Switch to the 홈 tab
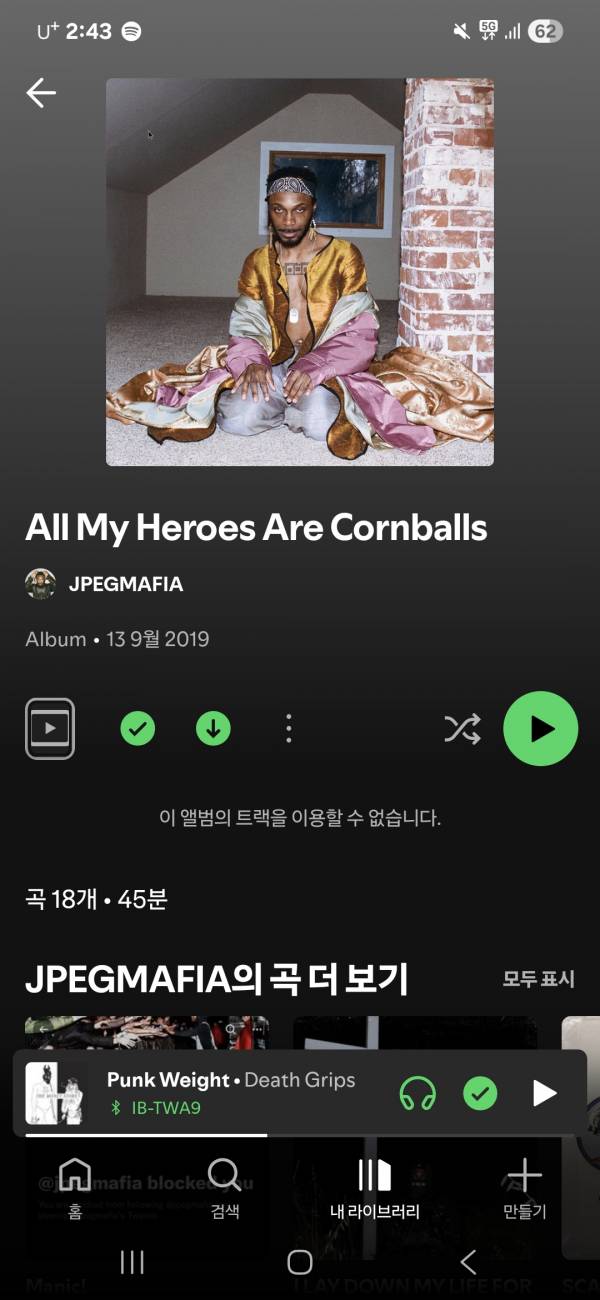 click(75, 1188)
